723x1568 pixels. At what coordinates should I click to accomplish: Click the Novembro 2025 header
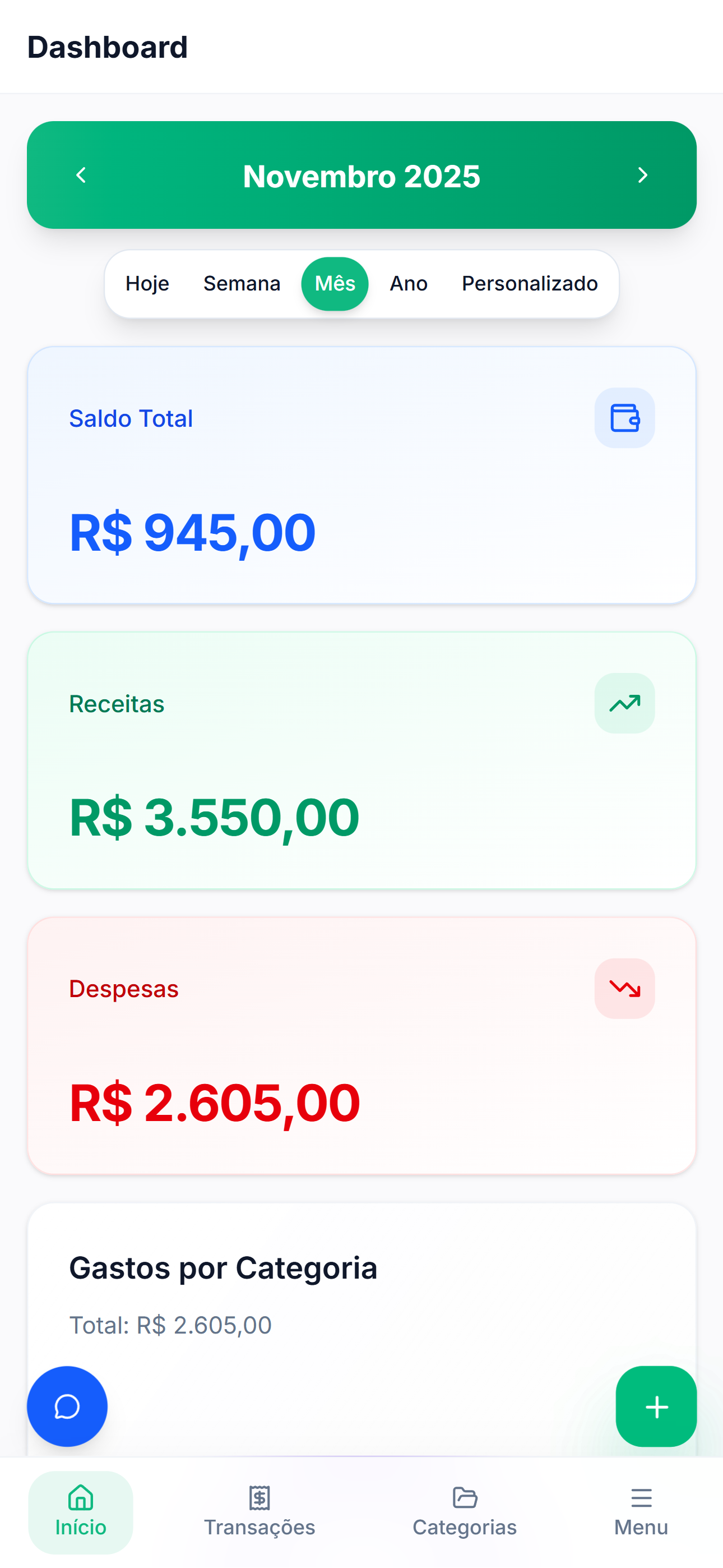pyautogui.click(x=361, y=176)
